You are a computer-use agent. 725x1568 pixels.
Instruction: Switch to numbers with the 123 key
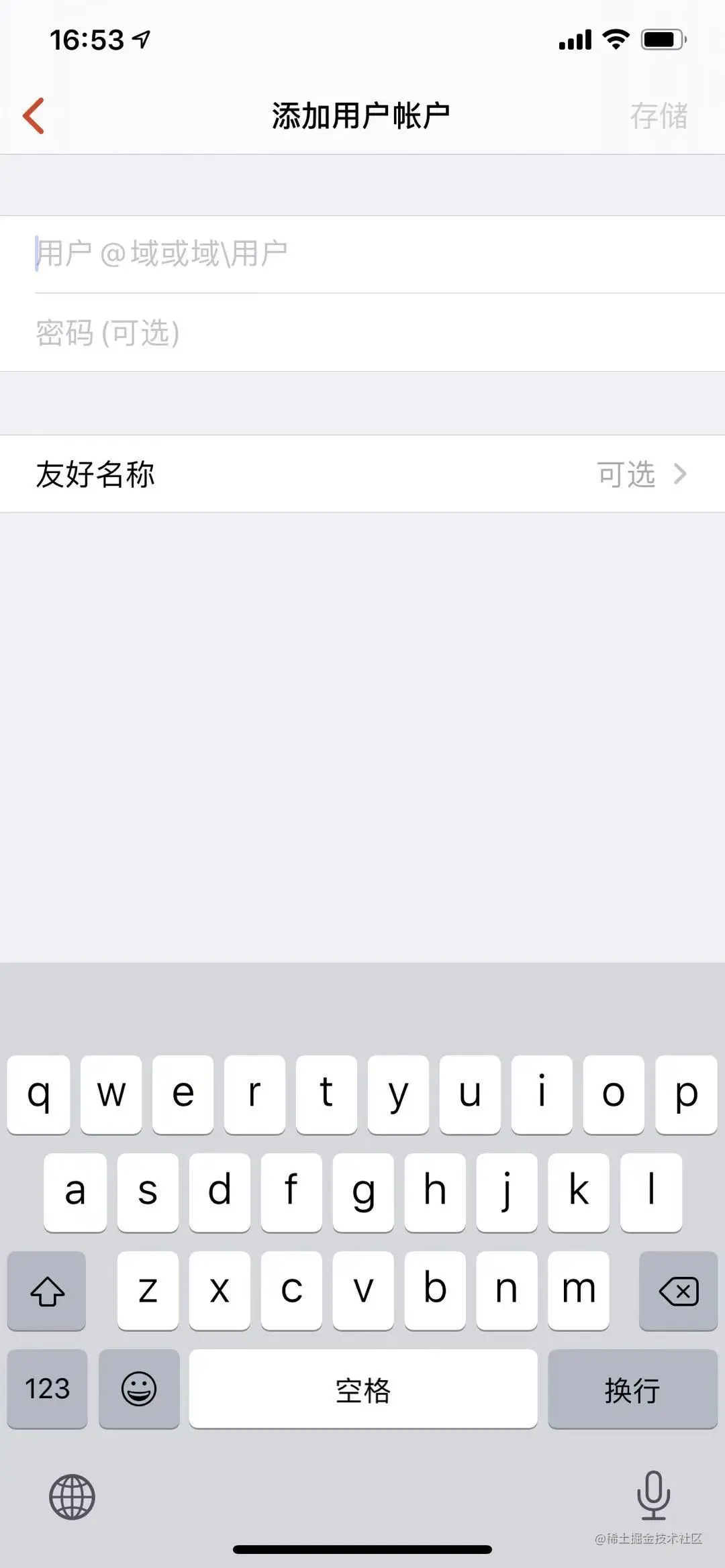click(46, 1389)
